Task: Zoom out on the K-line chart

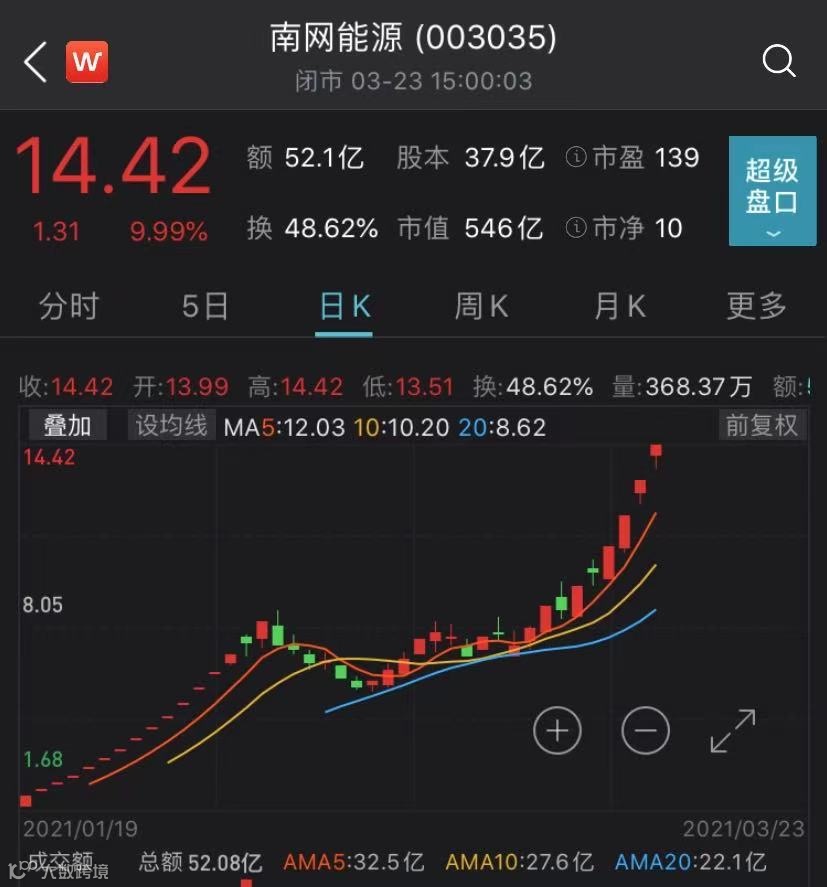Action: tap(645, 731)
